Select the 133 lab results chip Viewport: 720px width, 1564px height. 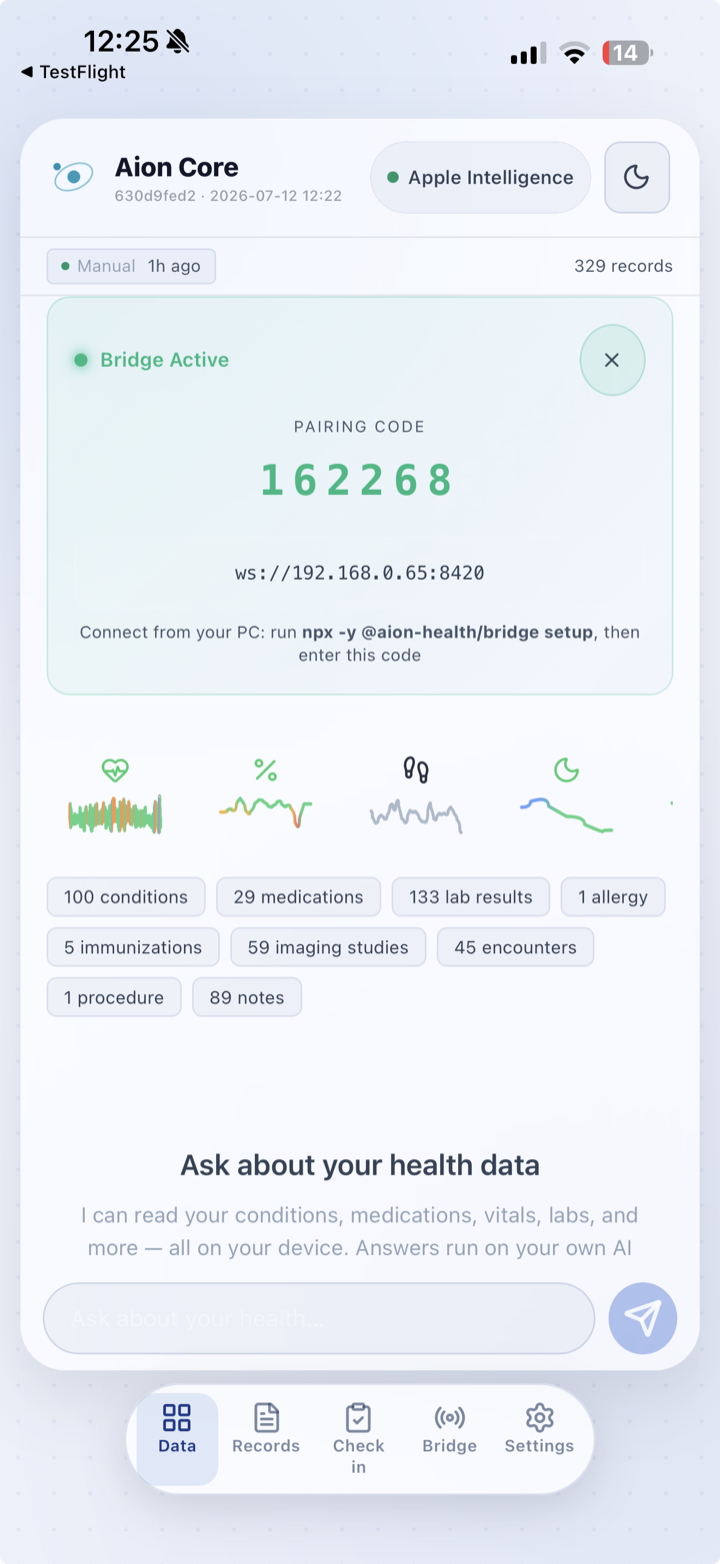pos(470,897)
